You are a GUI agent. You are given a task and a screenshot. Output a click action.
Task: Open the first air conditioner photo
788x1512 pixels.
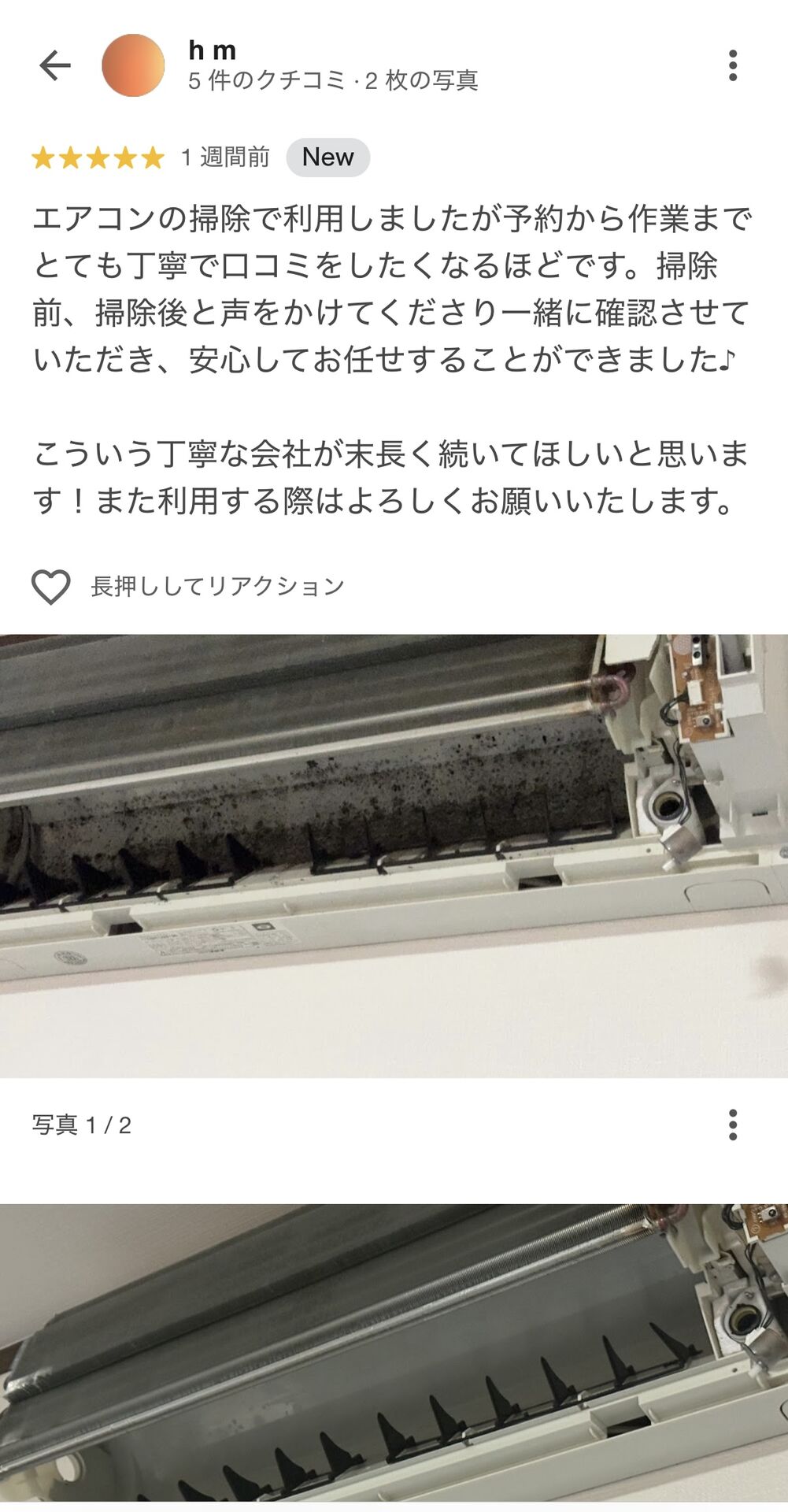tap(394, 855)
